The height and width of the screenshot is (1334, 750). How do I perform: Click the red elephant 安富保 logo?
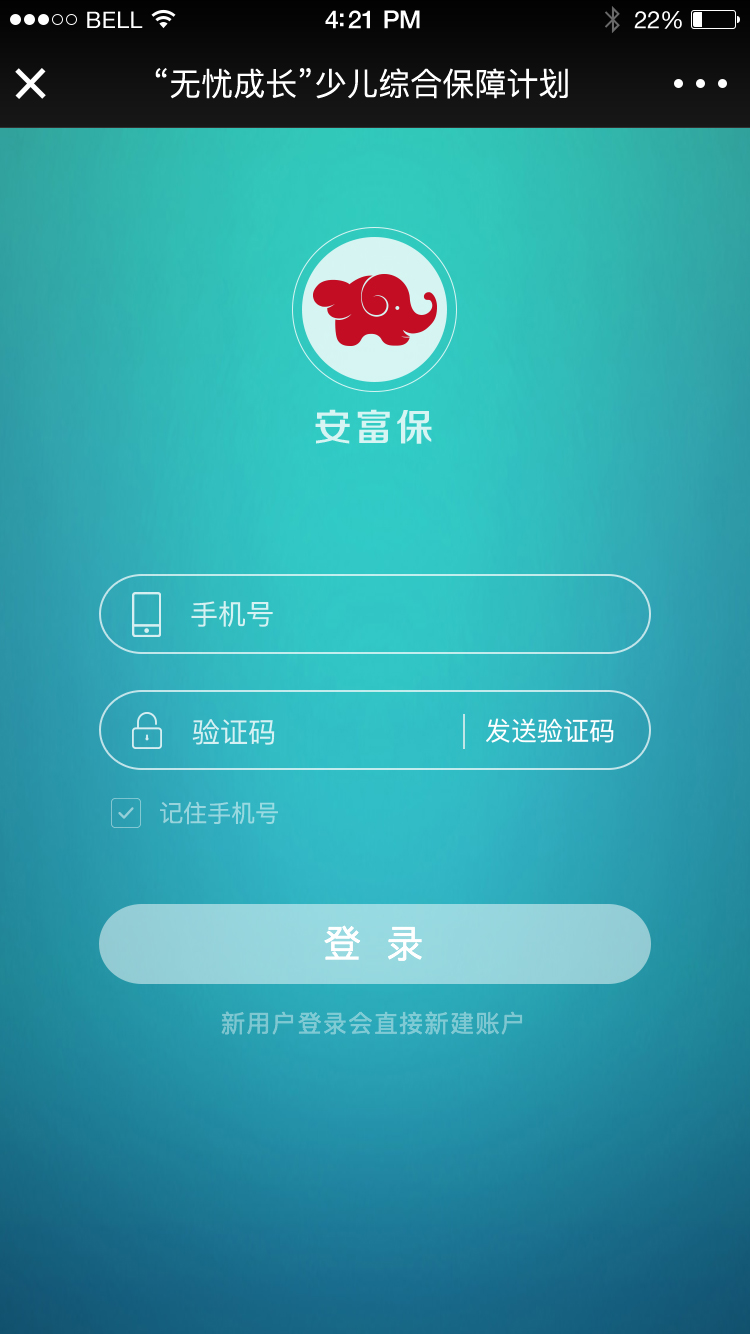(374, 308)
